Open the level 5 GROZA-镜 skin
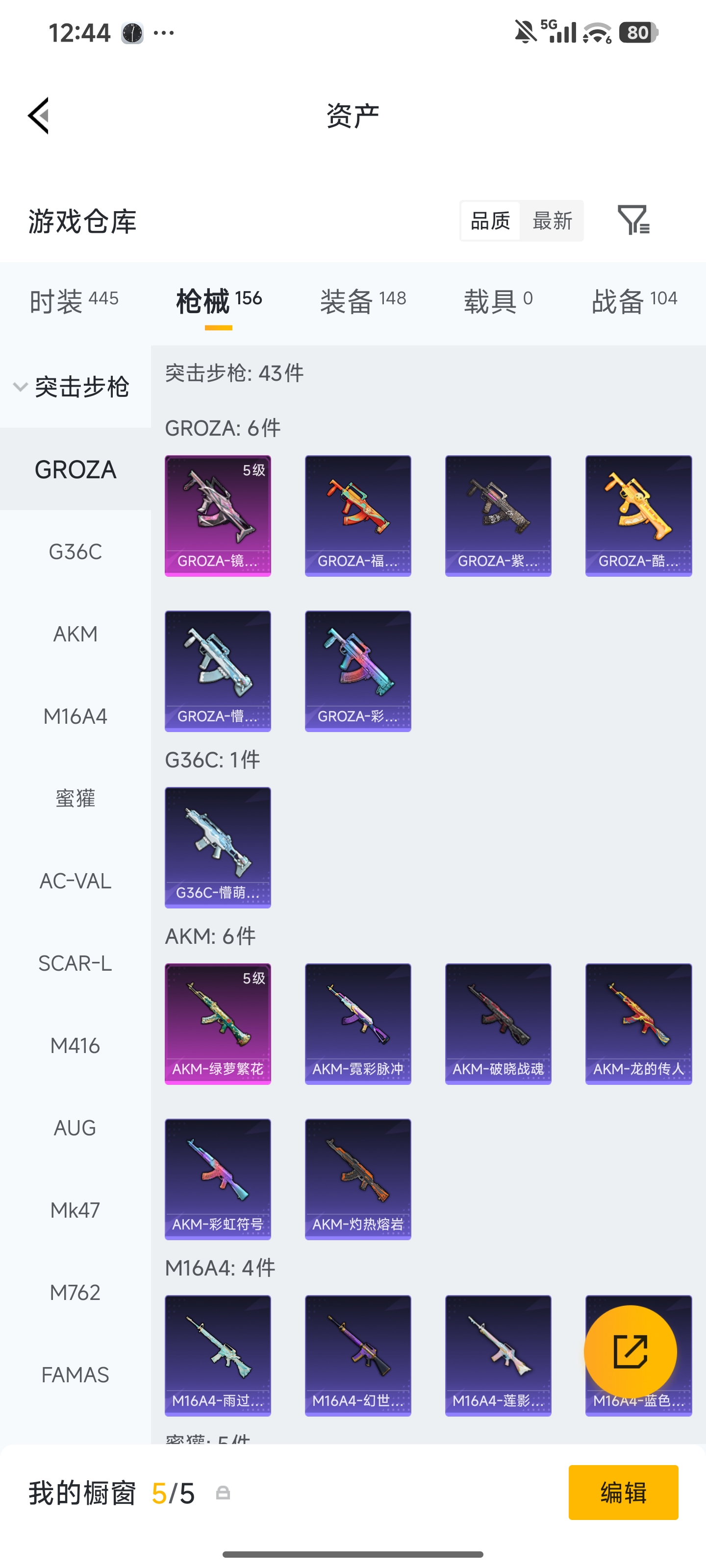This screenshot has width=706, height=1568. click(x=218, y=515)
